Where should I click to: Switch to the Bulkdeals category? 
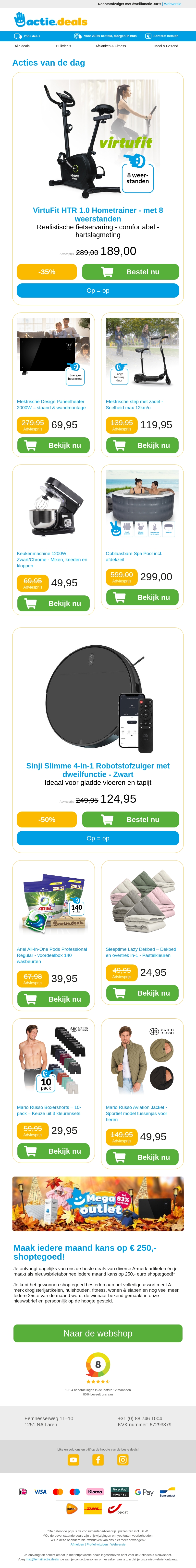(63, 46)
